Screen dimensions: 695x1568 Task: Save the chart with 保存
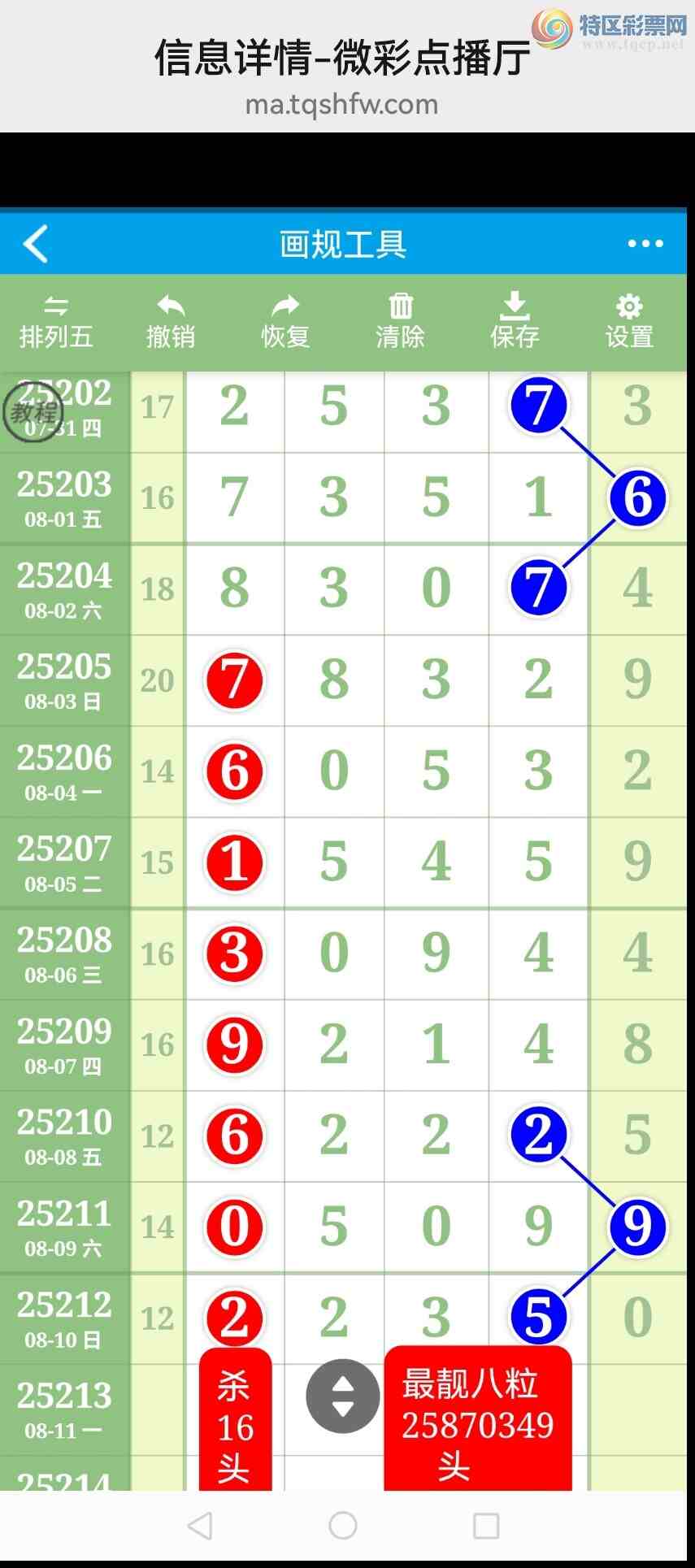(515, 323)
